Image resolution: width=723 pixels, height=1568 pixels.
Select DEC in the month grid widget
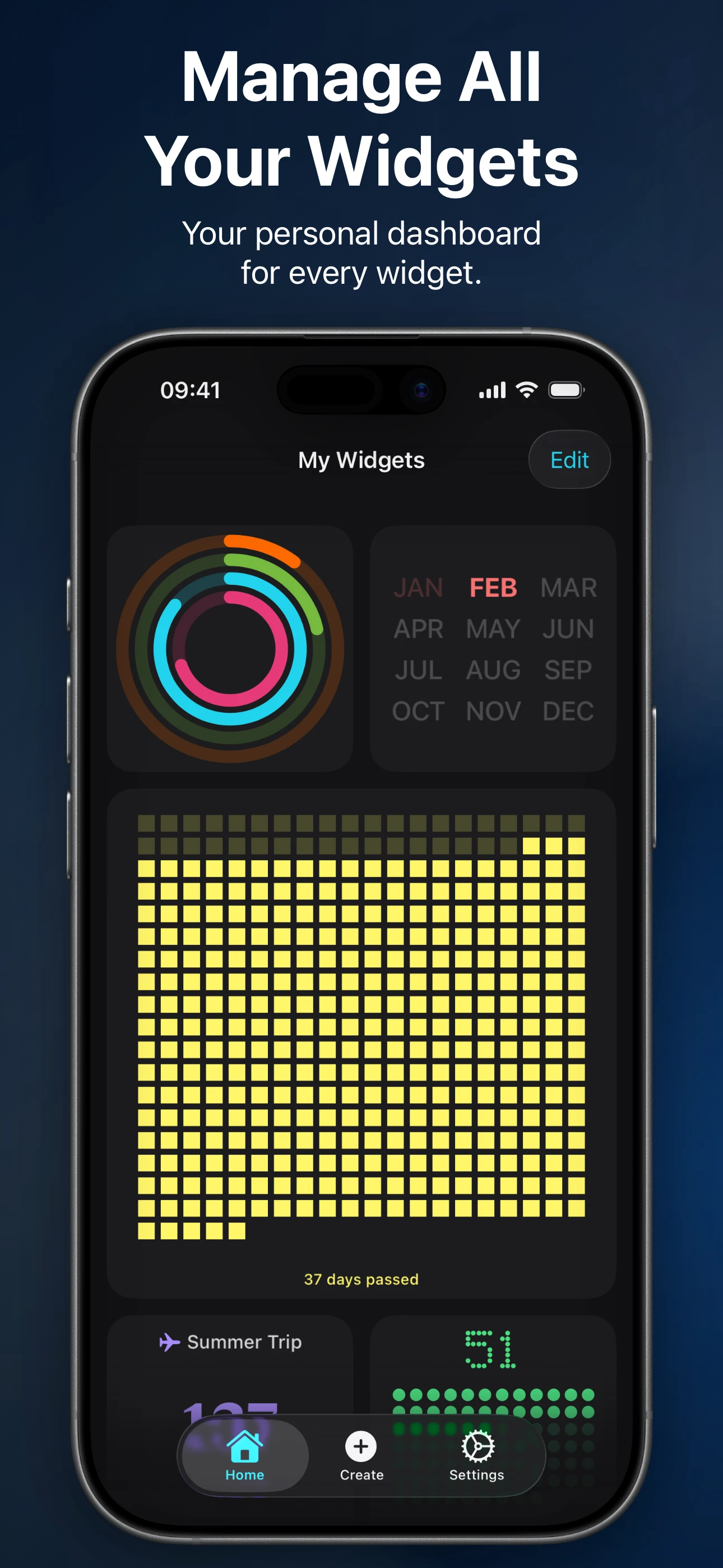(568, 711)
